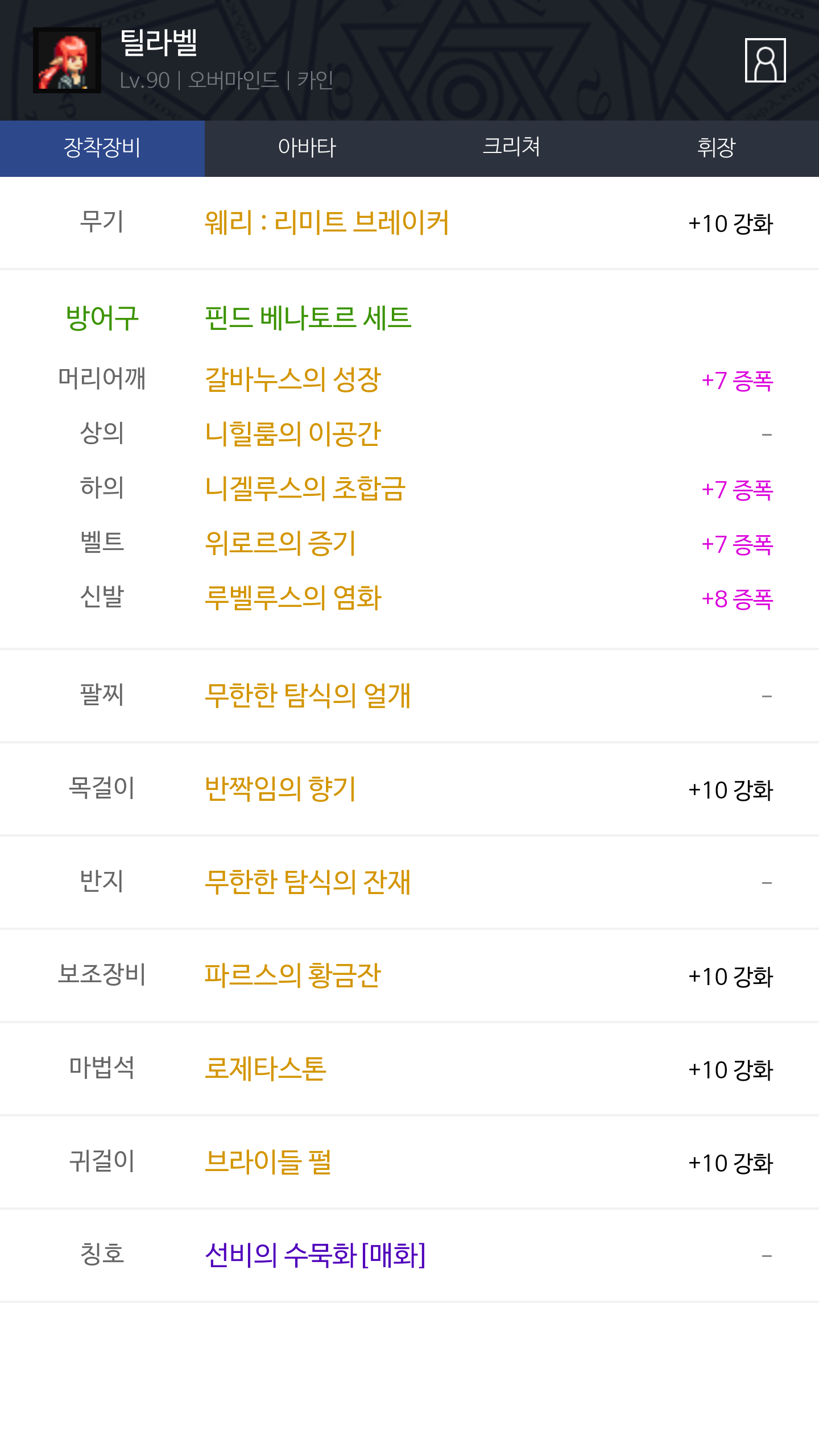Open the 파르스의 황금잔 sub-equipment item
Image resolution: width=819 pixels, height=1456 pixels.
[x=292, y=975]
